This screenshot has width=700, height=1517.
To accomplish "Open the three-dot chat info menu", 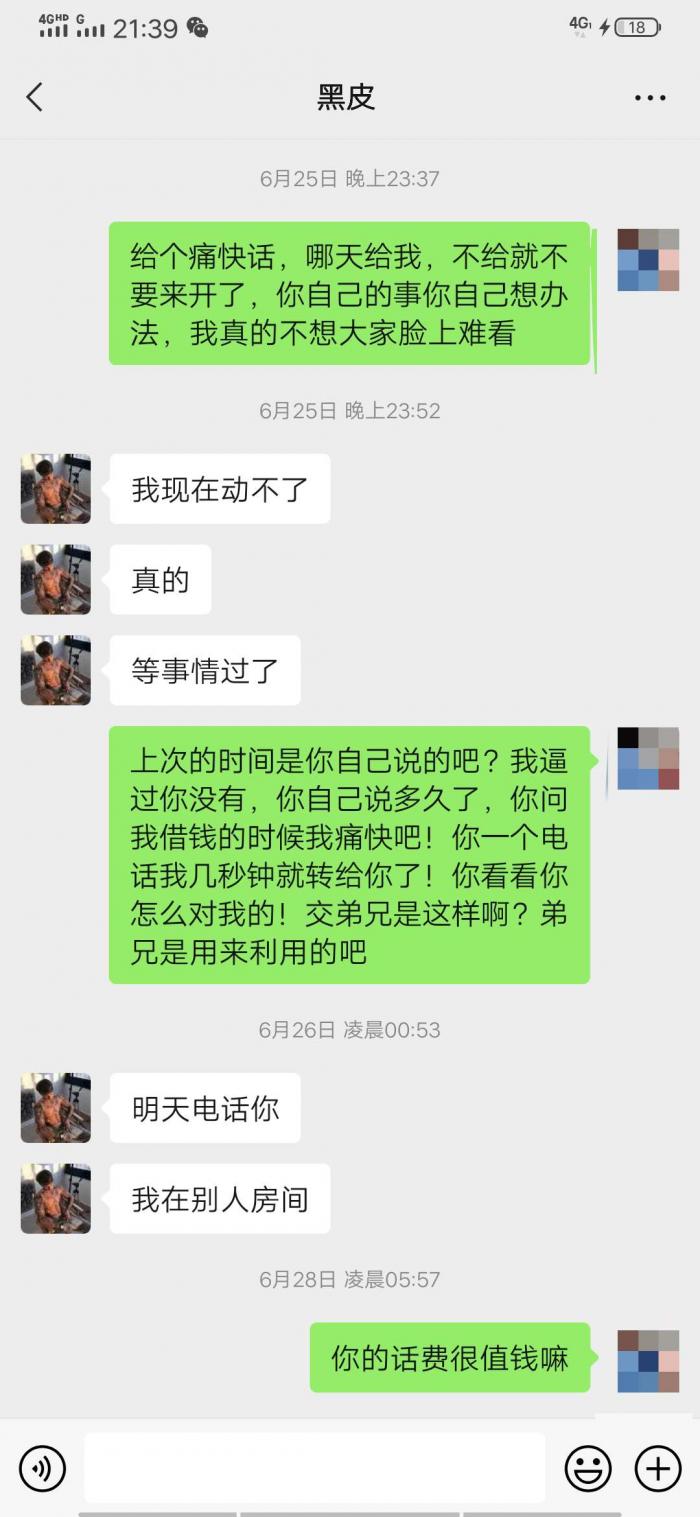I will pos(650,97).
